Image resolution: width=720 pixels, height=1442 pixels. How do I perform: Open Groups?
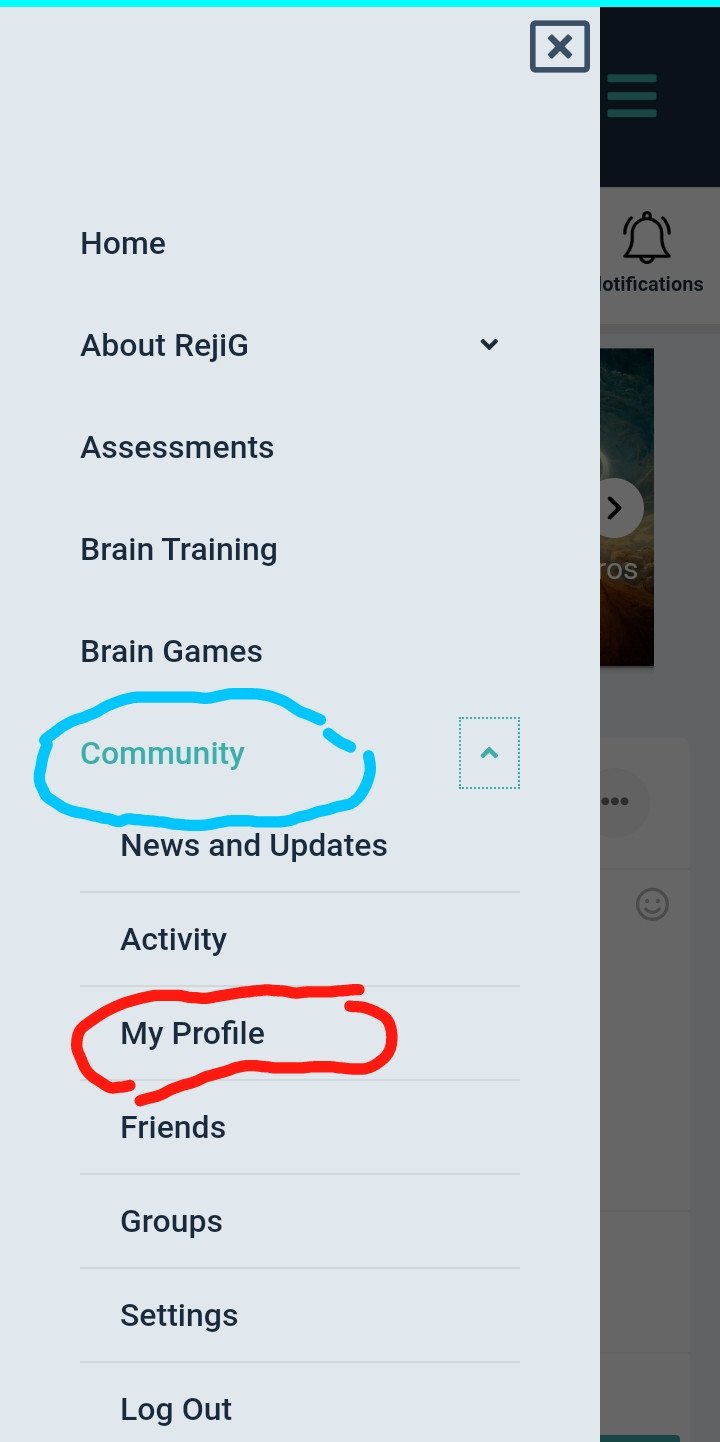(x=171, y=1221)
